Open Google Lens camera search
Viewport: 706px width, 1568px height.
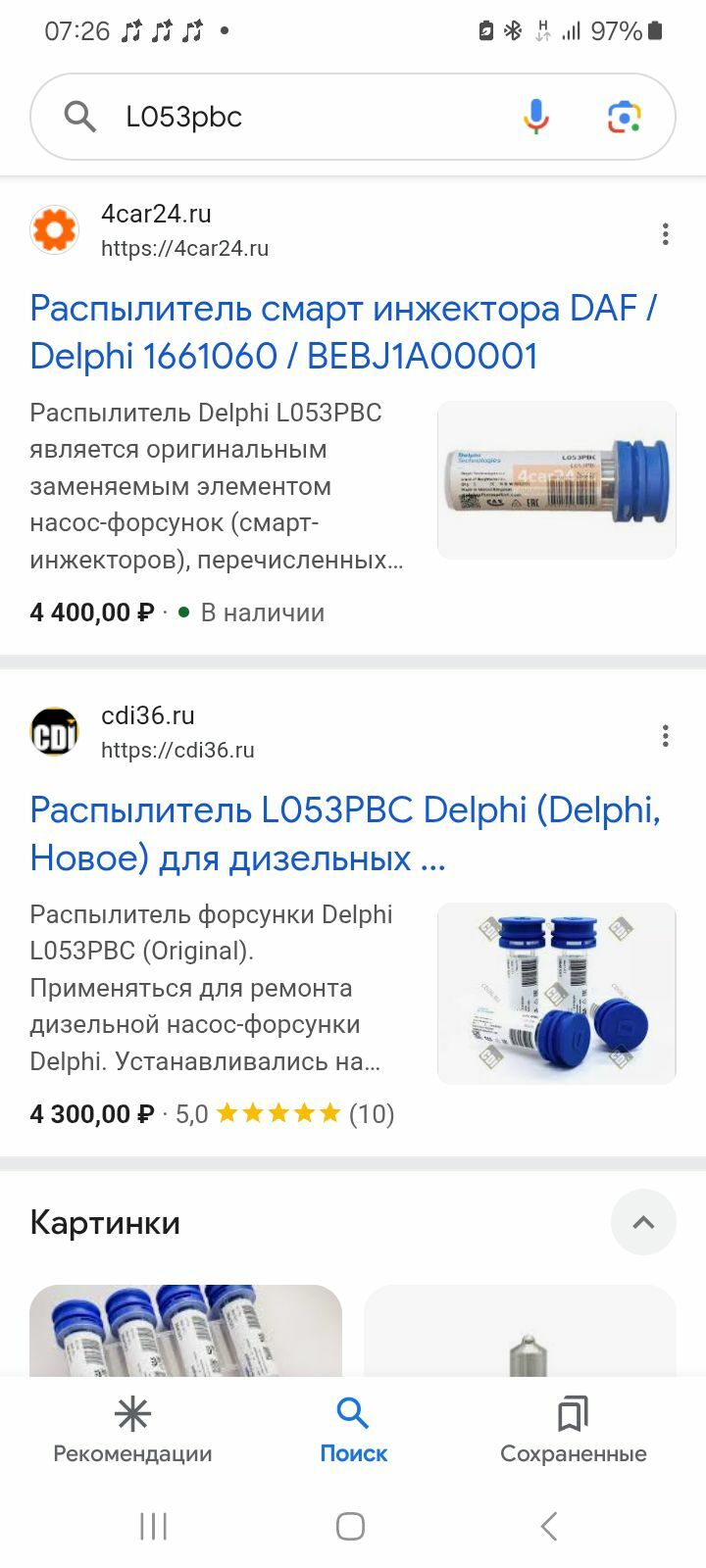click(x=625, y=117)
